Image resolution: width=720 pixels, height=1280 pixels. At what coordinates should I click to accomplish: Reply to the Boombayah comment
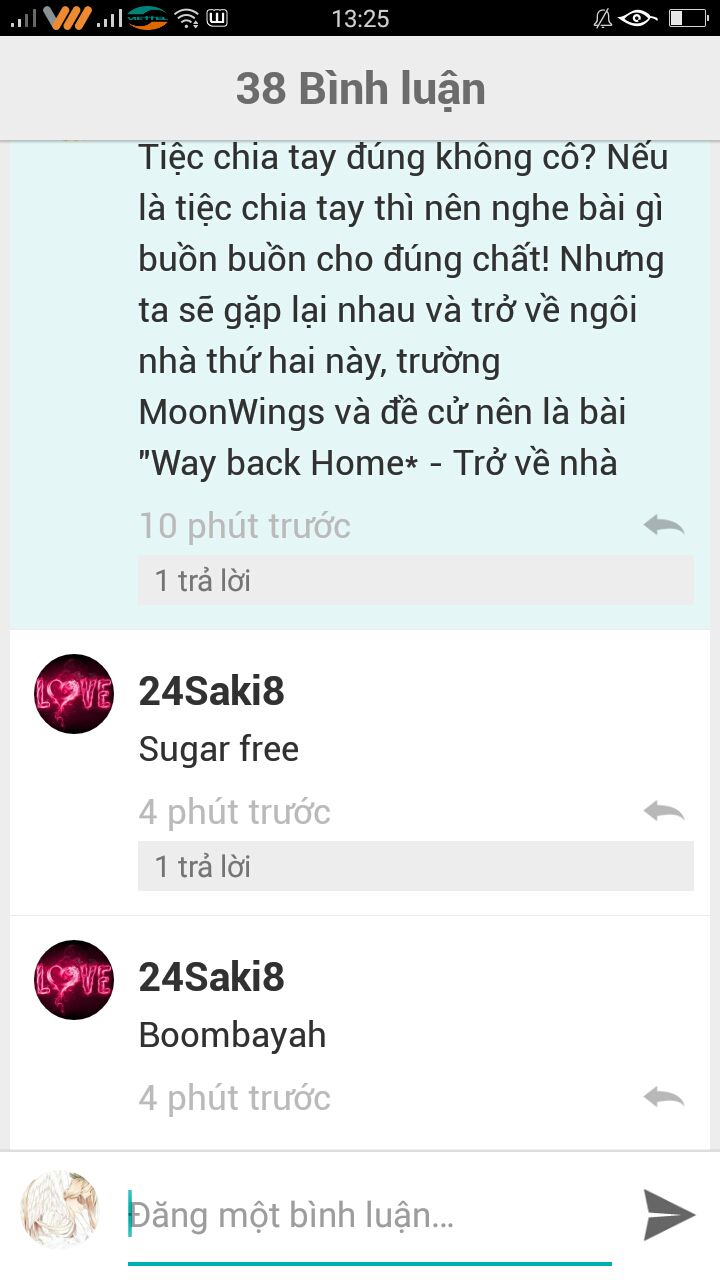pyautogui.click(x=664, y=1097)
